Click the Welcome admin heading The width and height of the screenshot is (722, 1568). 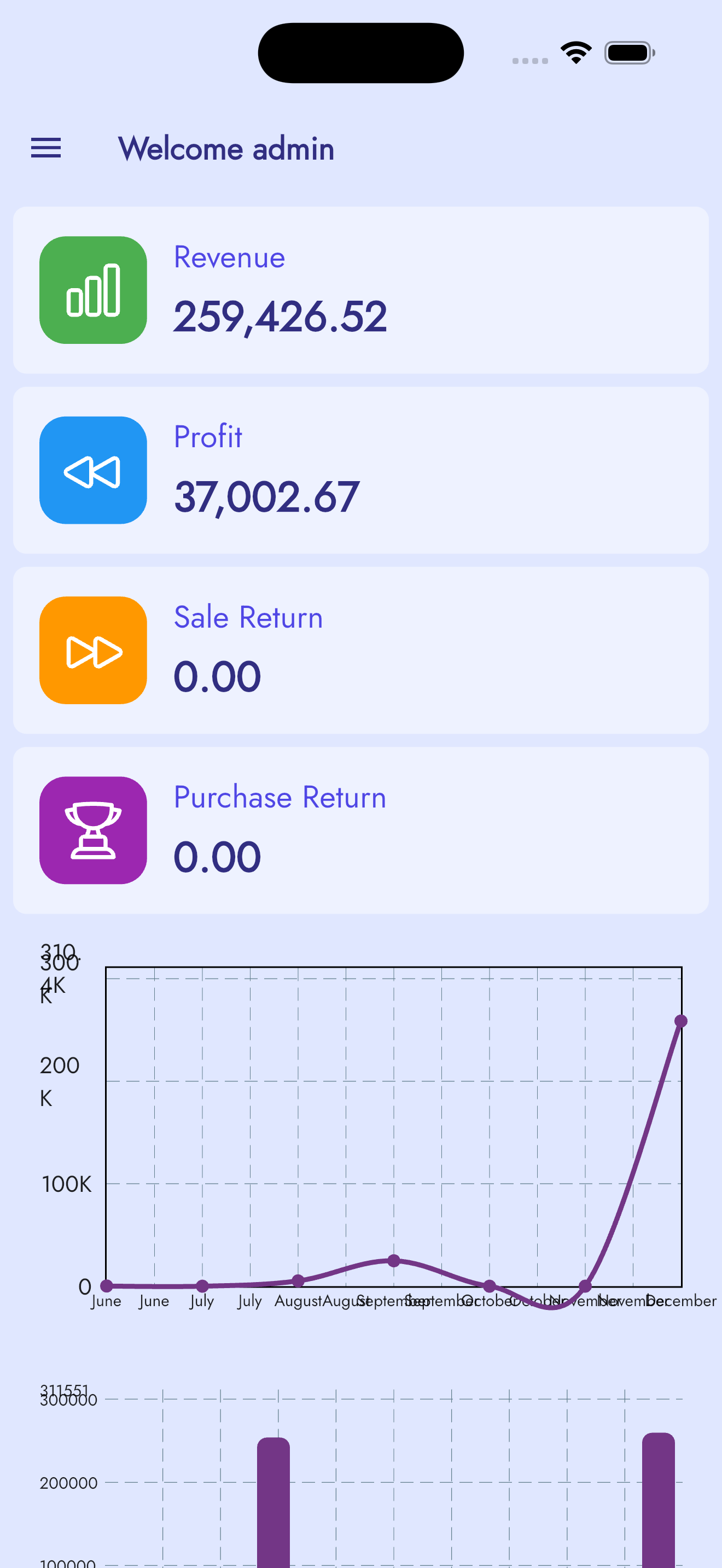pyautogui.click(x=227, y=148)
